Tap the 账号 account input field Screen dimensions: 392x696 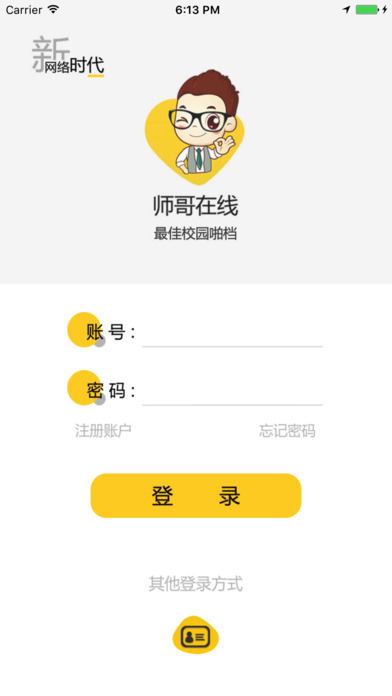232,332
